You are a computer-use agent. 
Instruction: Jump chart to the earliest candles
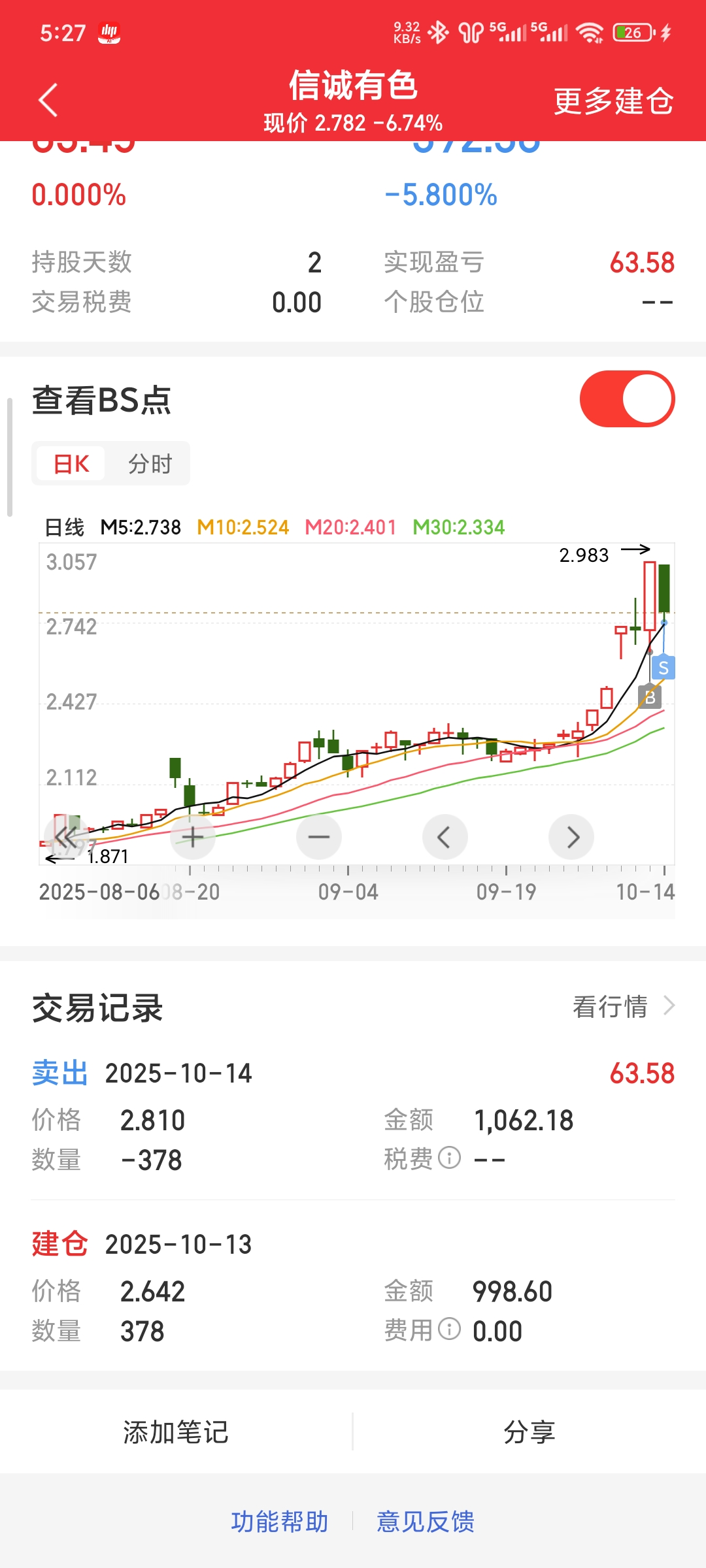coord(65,837)
